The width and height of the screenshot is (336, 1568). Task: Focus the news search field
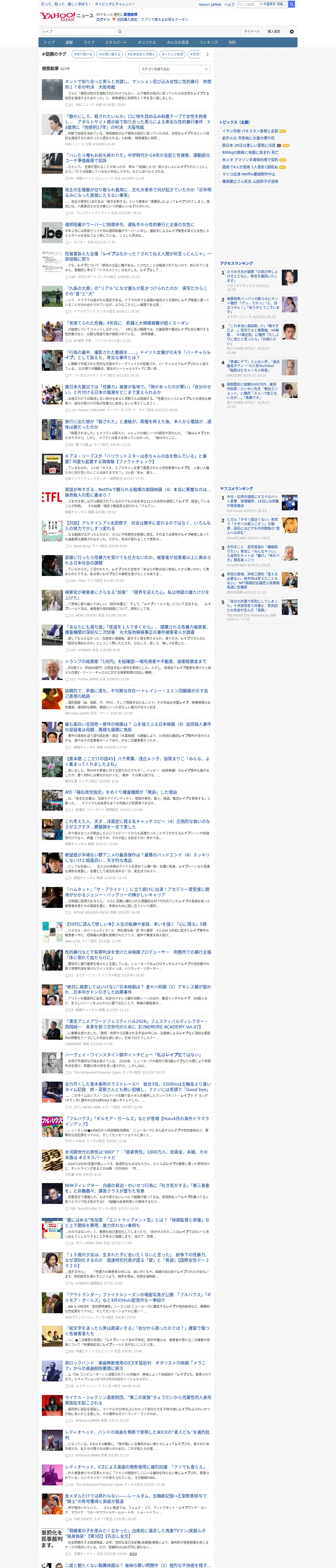78,32
